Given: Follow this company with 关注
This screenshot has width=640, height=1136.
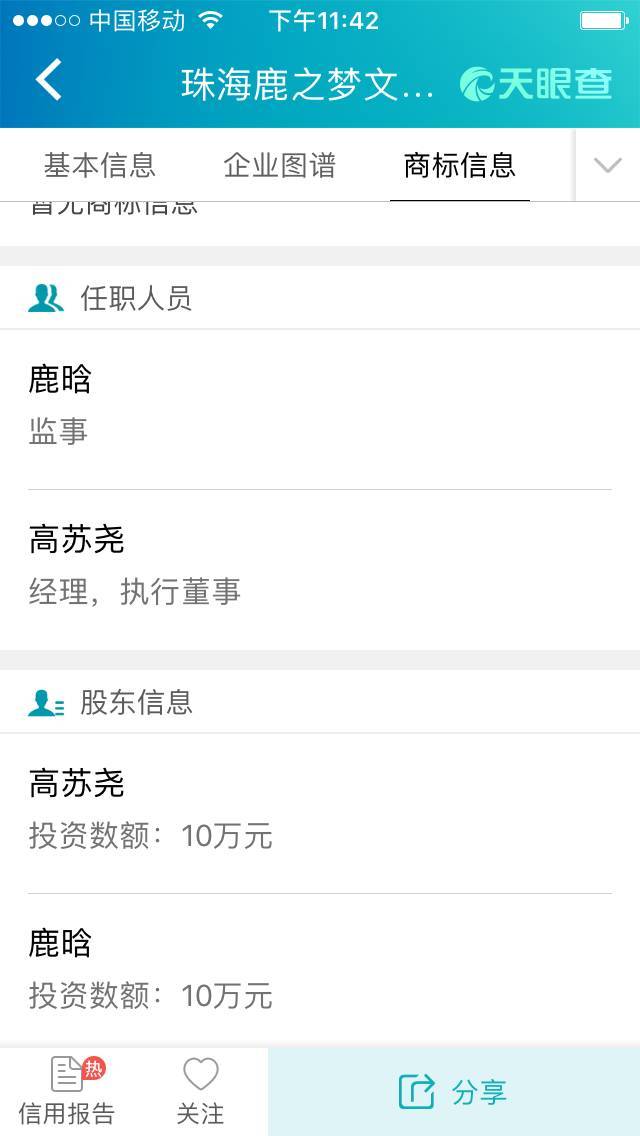Looking at the screenshot, I should coord(201,1091).
